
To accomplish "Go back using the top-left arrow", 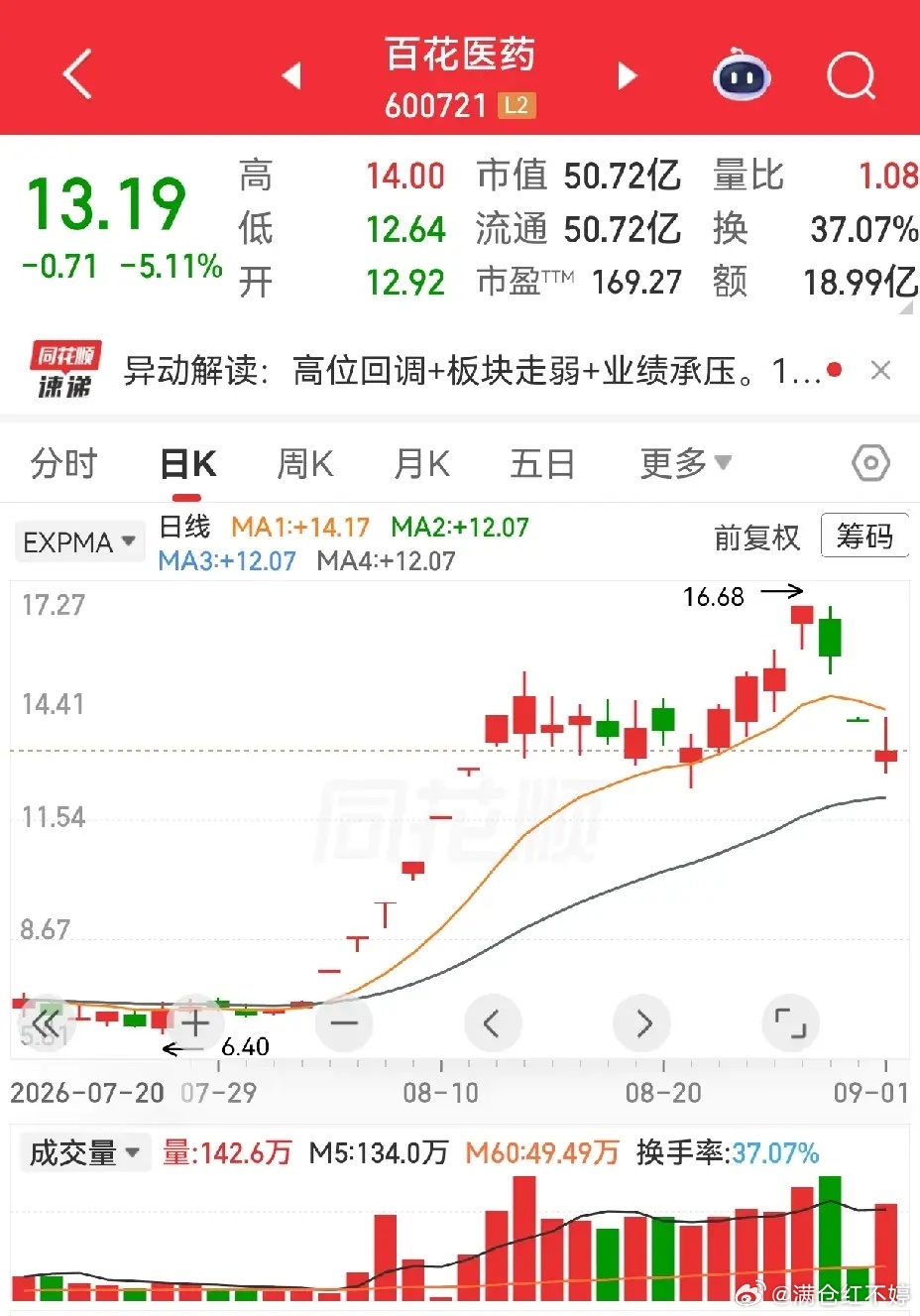I will 77,75.
